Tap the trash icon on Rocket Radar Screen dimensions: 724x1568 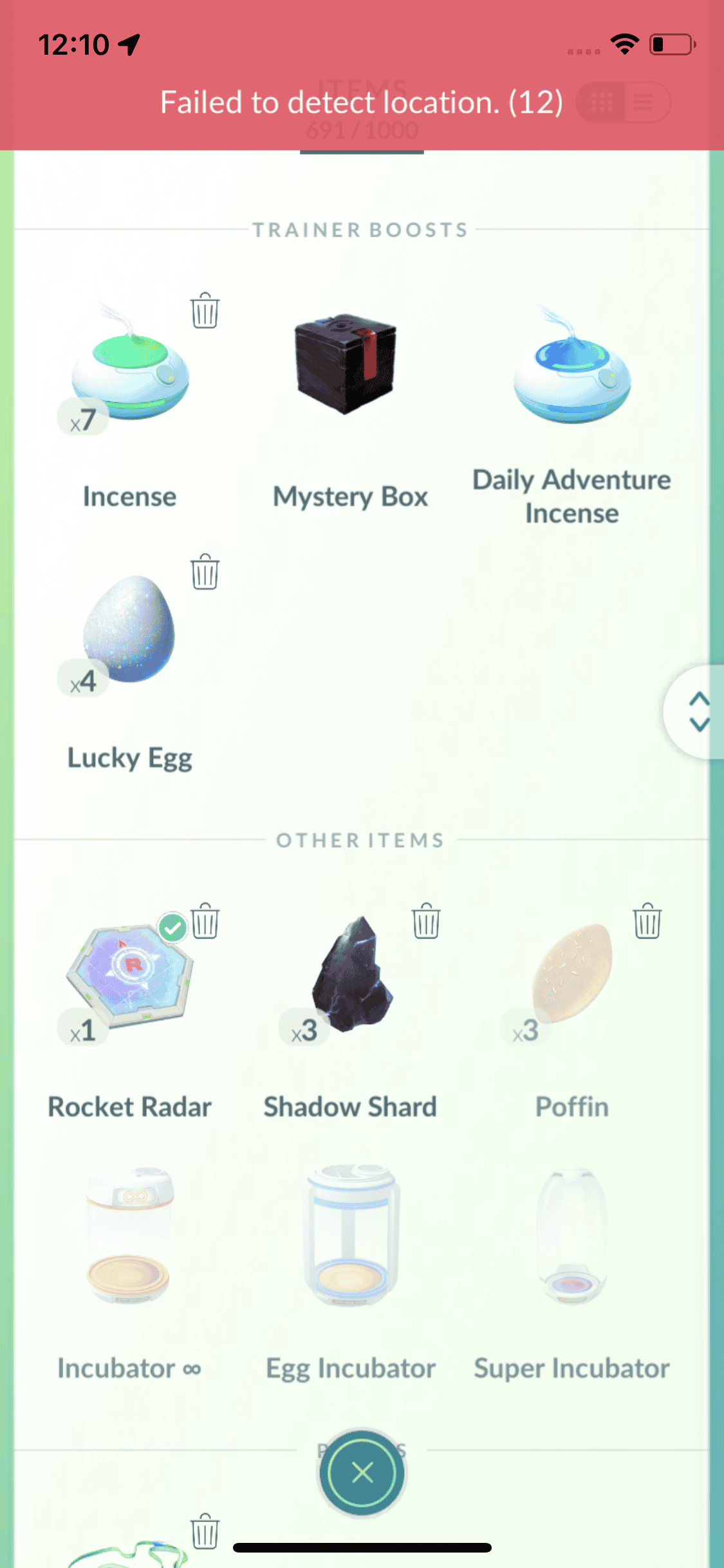(x=205, y=921)
